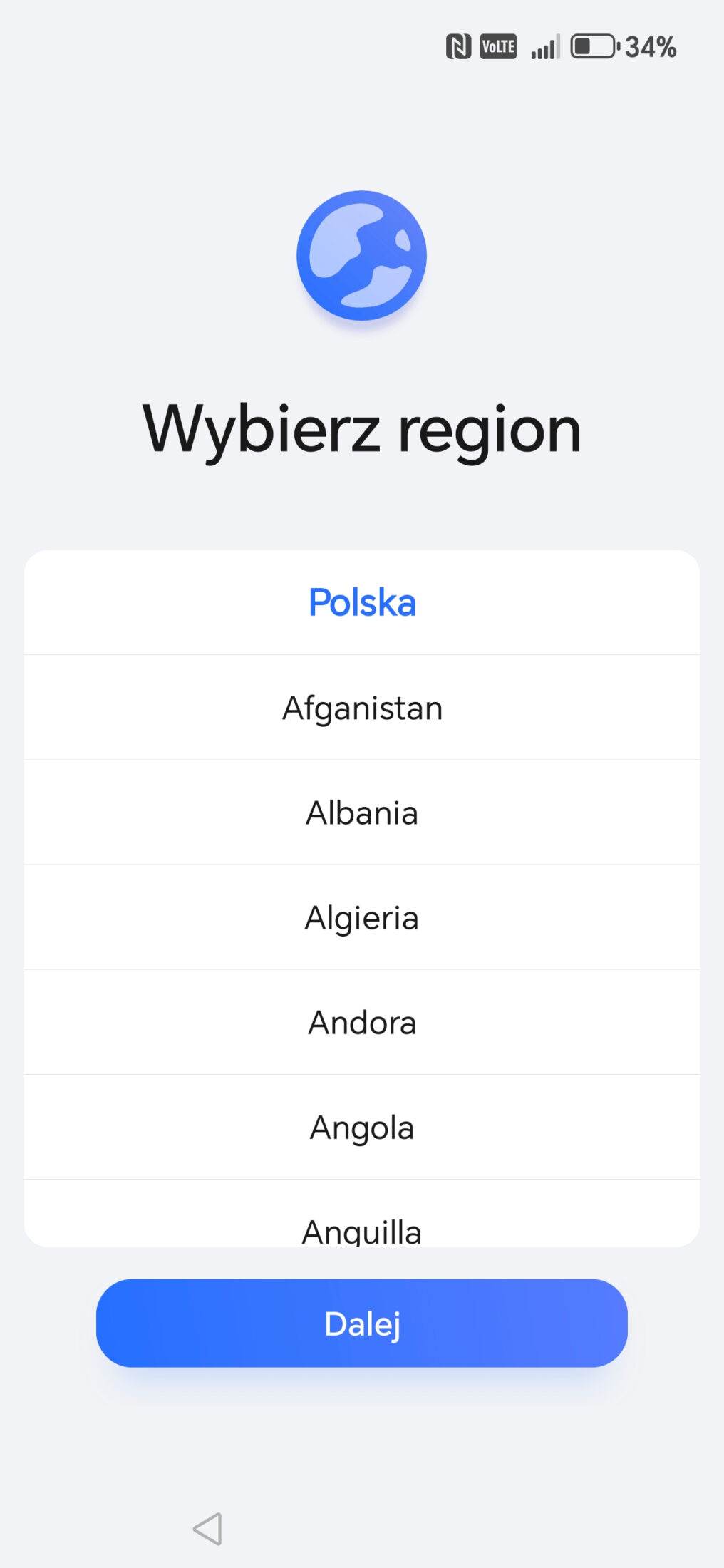Select Albania as region
Viewport: 724px width, 1568px height.
pyautogui.click(x=362, y=813)
